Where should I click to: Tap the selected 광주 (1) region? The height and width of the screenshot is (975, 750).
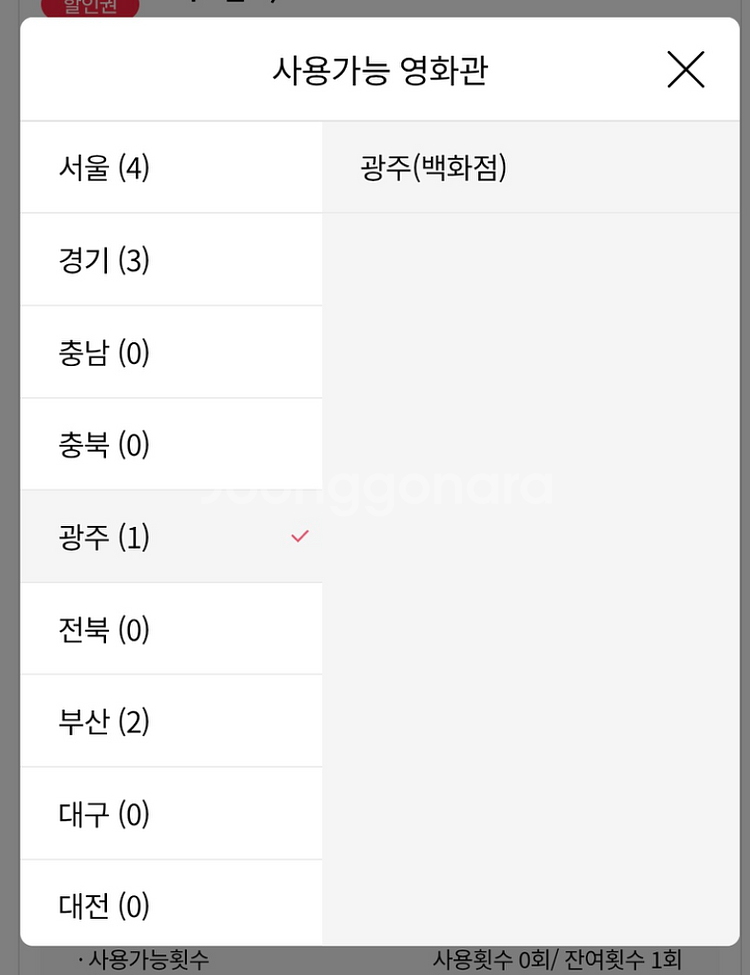pos(170,537)
